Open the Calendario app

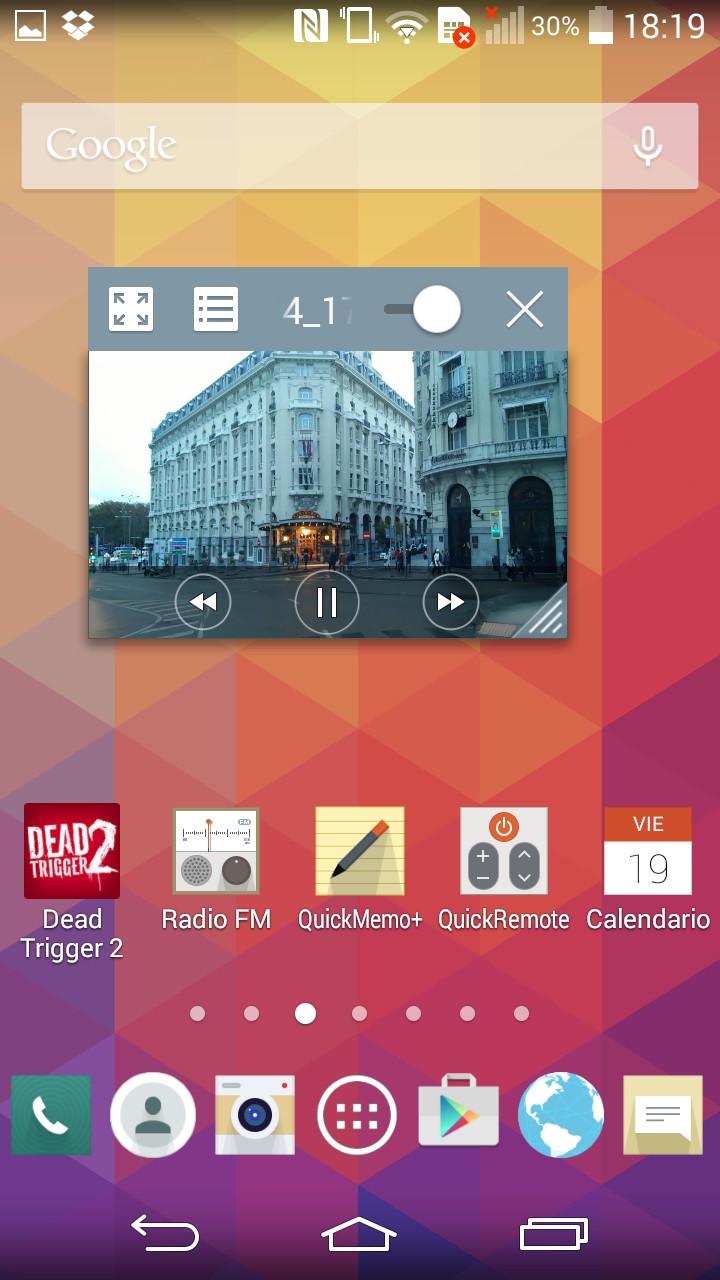pyautogui.click(x=648, y=852)
